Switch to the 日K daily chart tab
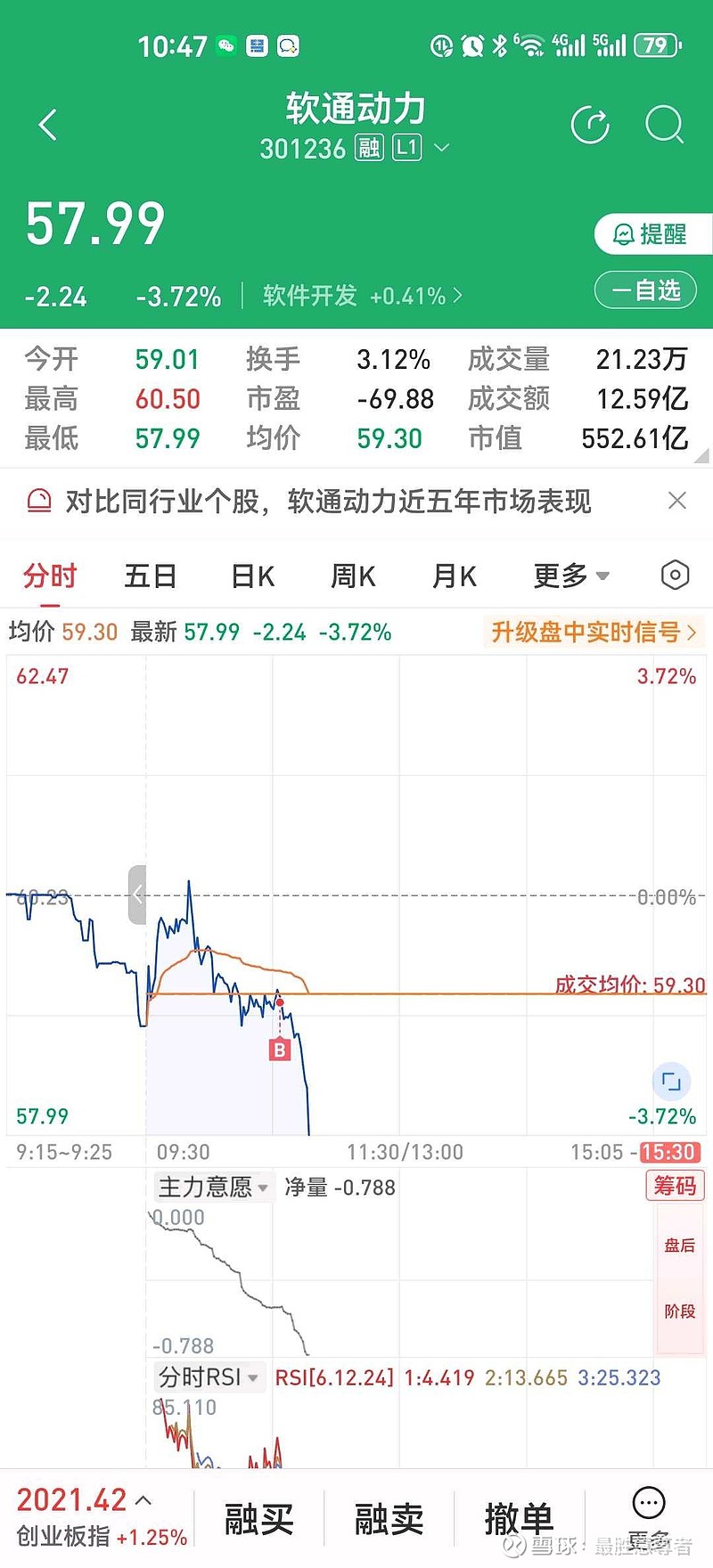The height and width of the screenshot is (1568, 713). (x=251, y=576)
